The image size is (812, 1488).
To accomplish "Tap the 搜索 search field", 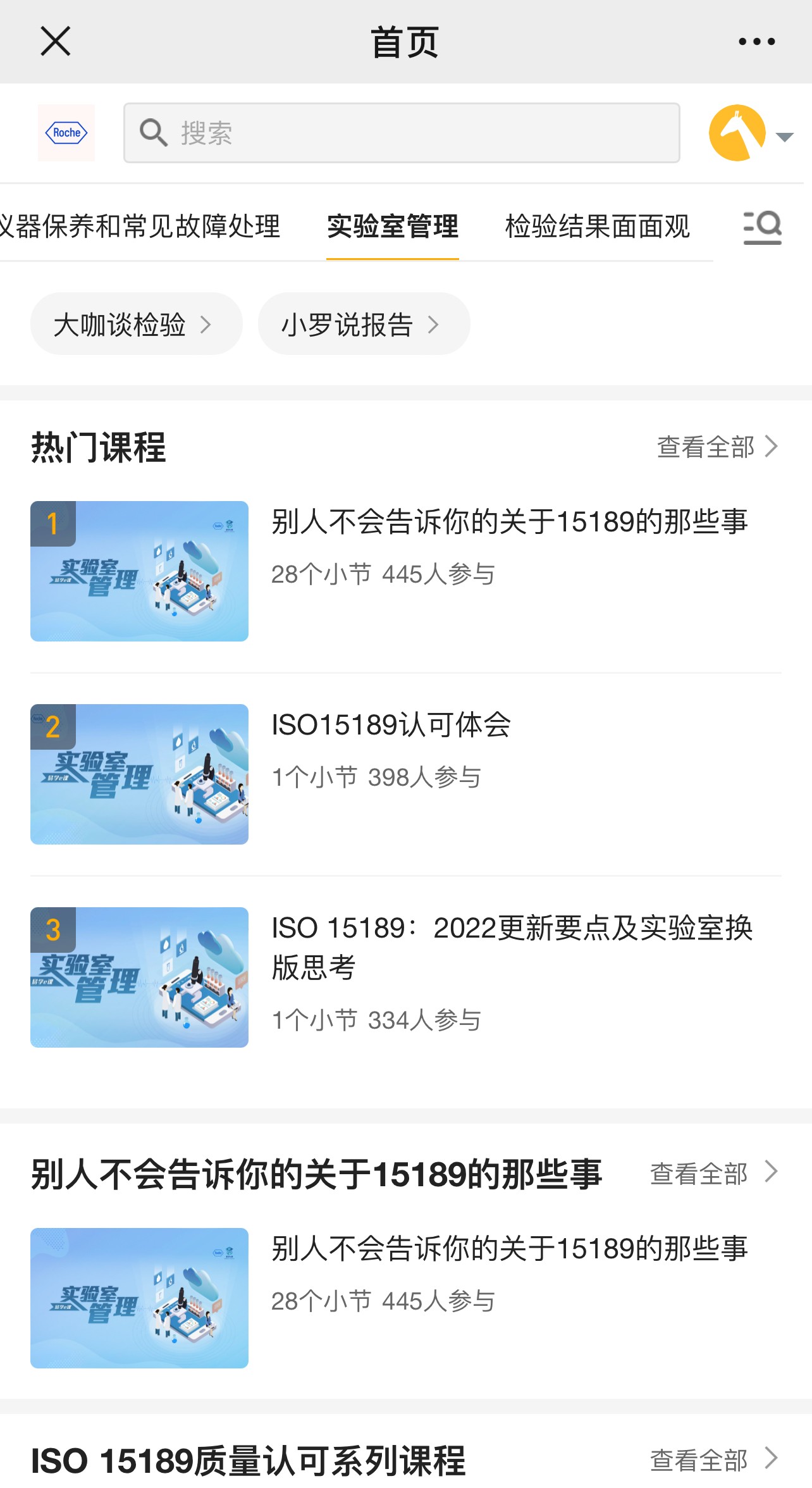I will pos(402,133).
